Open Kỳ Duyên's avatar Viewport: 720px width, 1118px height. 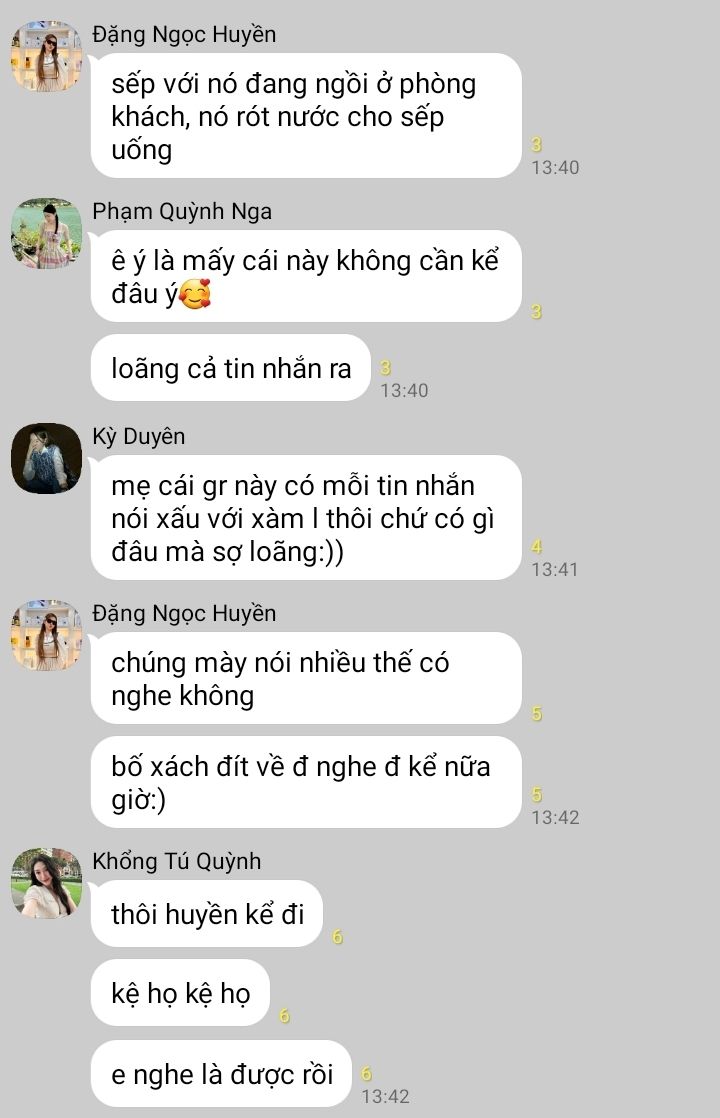click(x=46, y=458)
